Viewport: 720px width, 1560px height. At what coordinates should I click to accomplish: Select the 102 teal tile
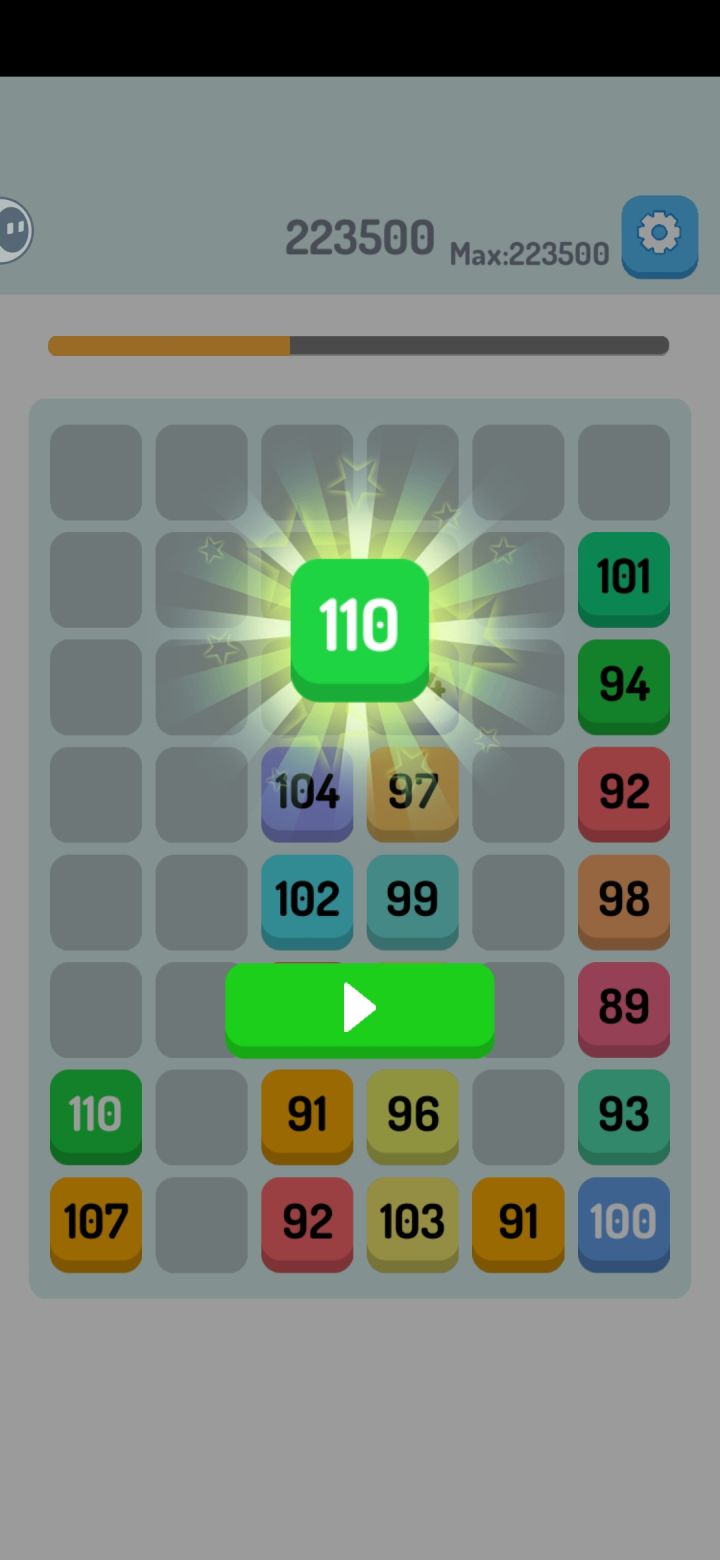pos(306,901)
